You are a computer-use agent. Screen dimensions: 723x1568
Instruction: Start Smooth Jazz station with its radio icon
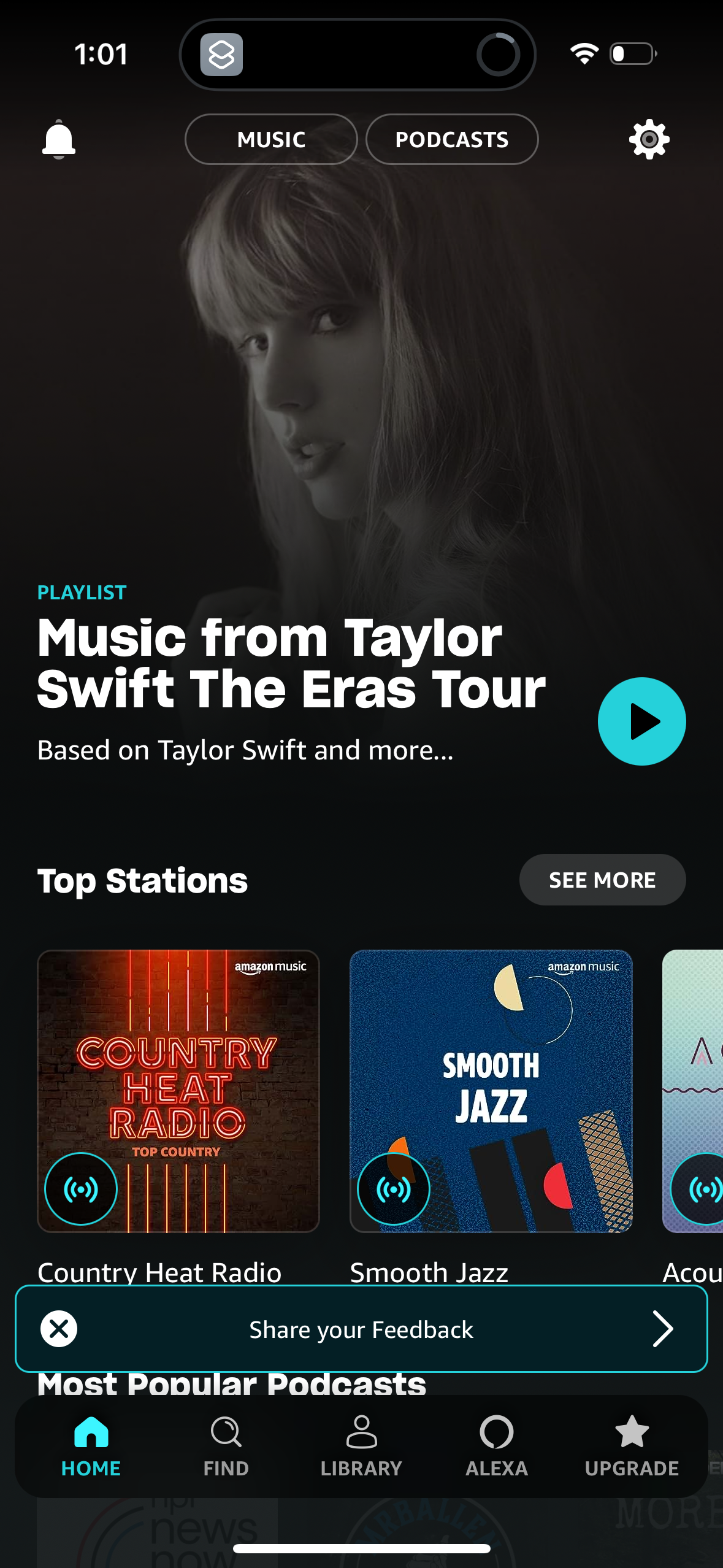(x=394, y=1188)
